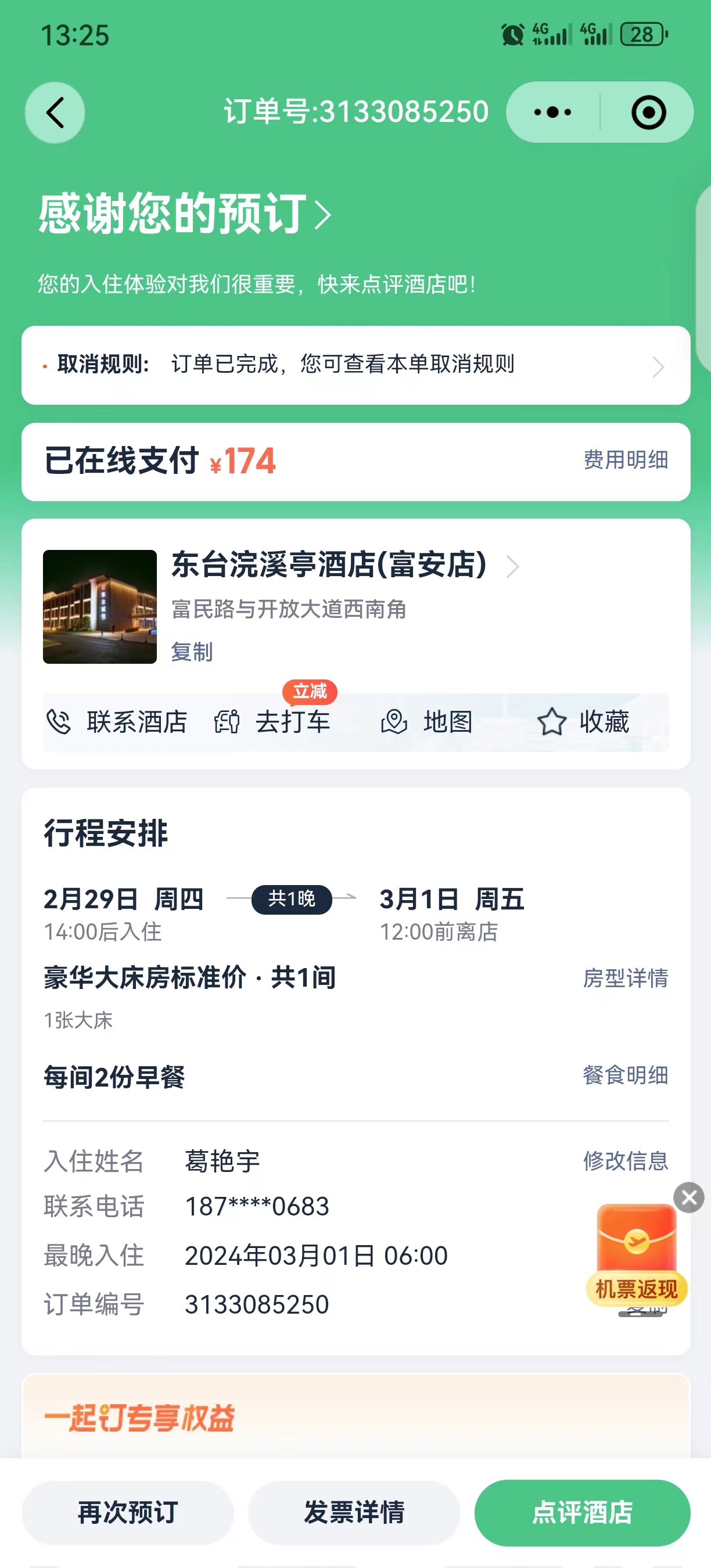Open 餐食明细 meal details
The width and height of the screenshot is (711, 1568).
626,1075
